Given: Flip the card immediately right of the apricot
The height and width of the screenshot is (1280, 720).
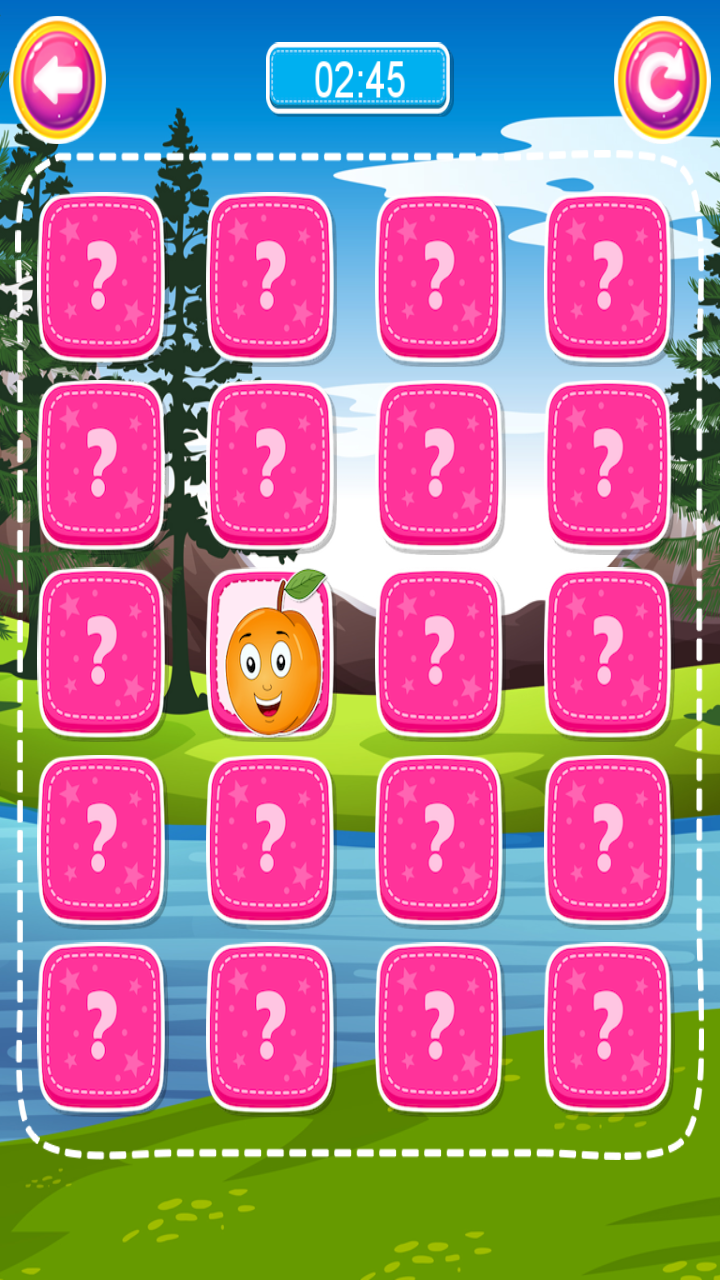Looking at the screenshot, I should coord(438,650).
